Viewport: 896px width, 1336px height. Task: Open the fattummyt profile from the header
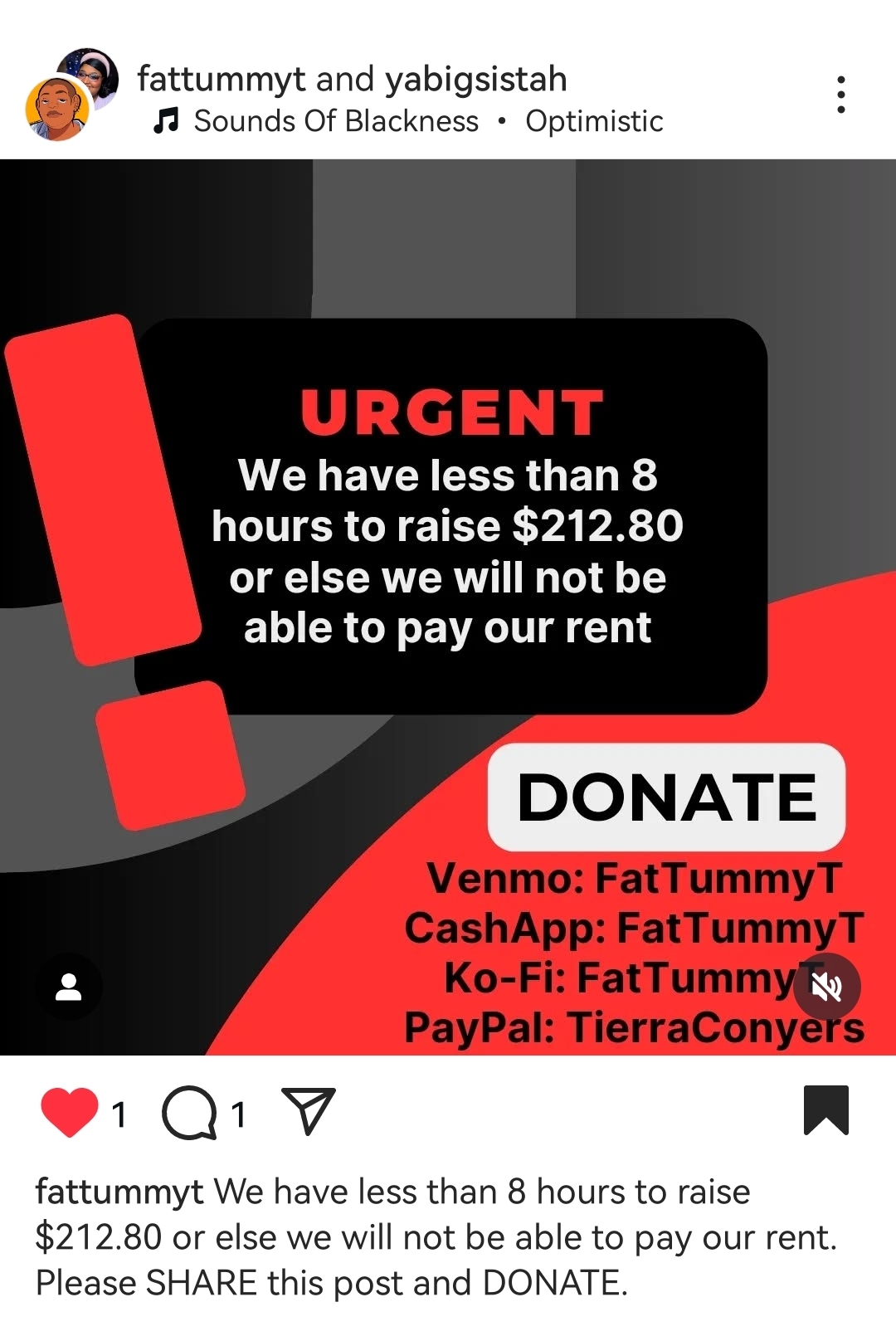click(x=221, y=80)
